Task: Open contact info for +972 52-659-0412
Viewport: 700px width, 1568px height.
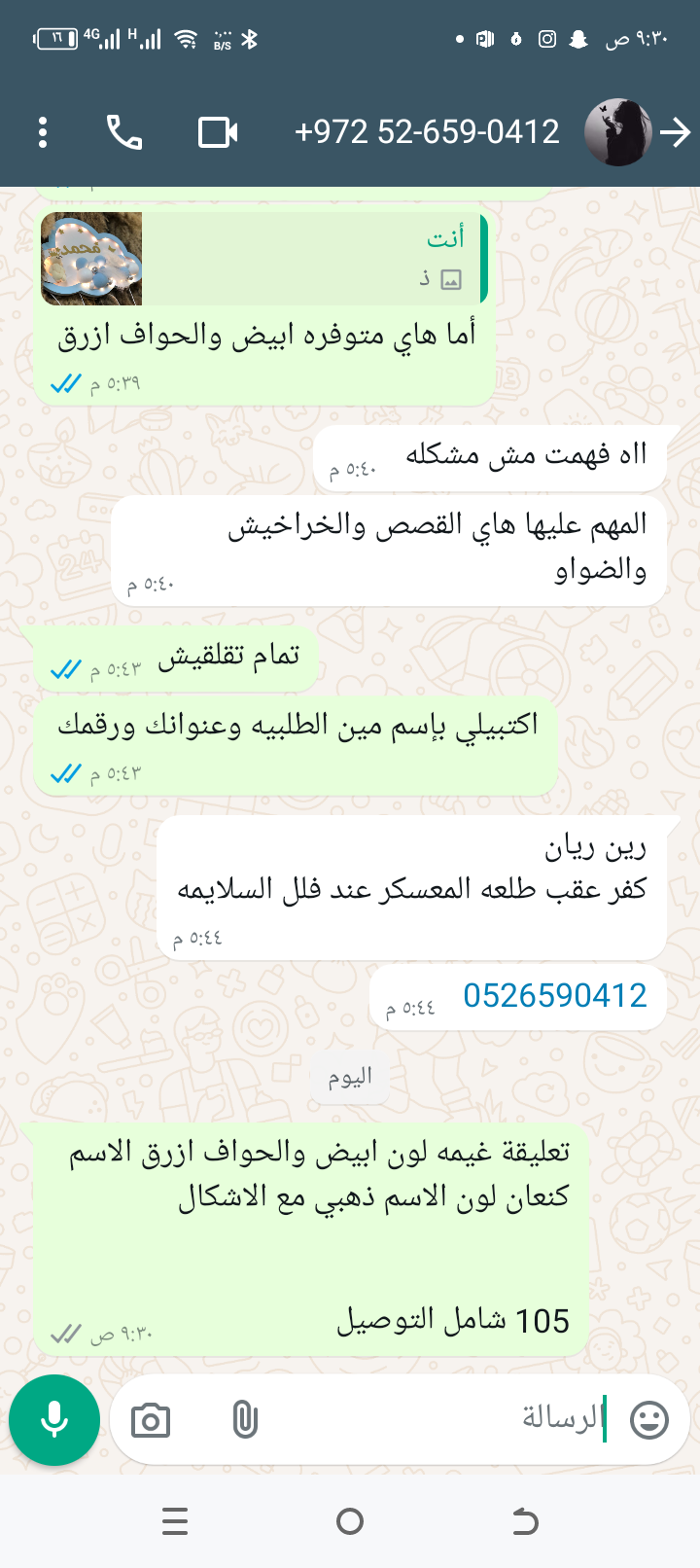Action: (x=427, y=132)
